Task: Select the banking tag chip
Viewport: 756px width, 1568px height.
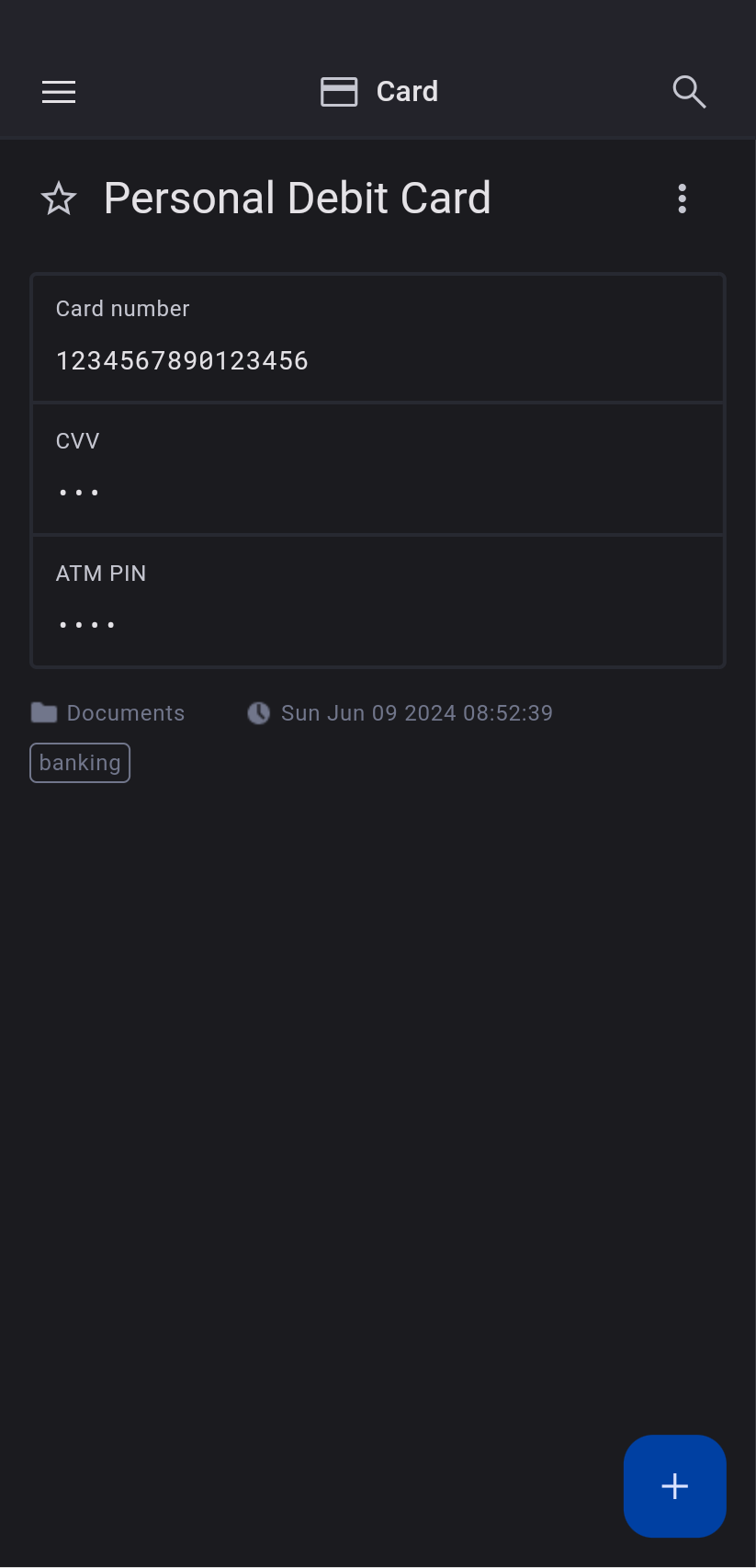Action: tap(80, 763)
